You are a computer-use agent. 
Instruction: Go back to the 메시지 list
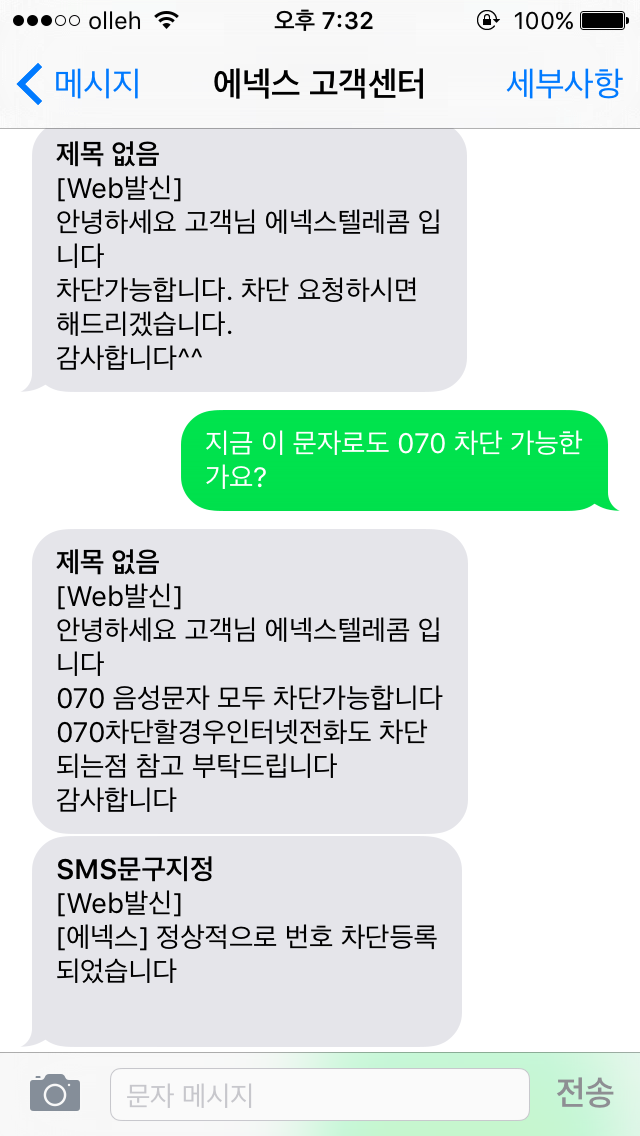pyautogui.click(x=78, y=84)
